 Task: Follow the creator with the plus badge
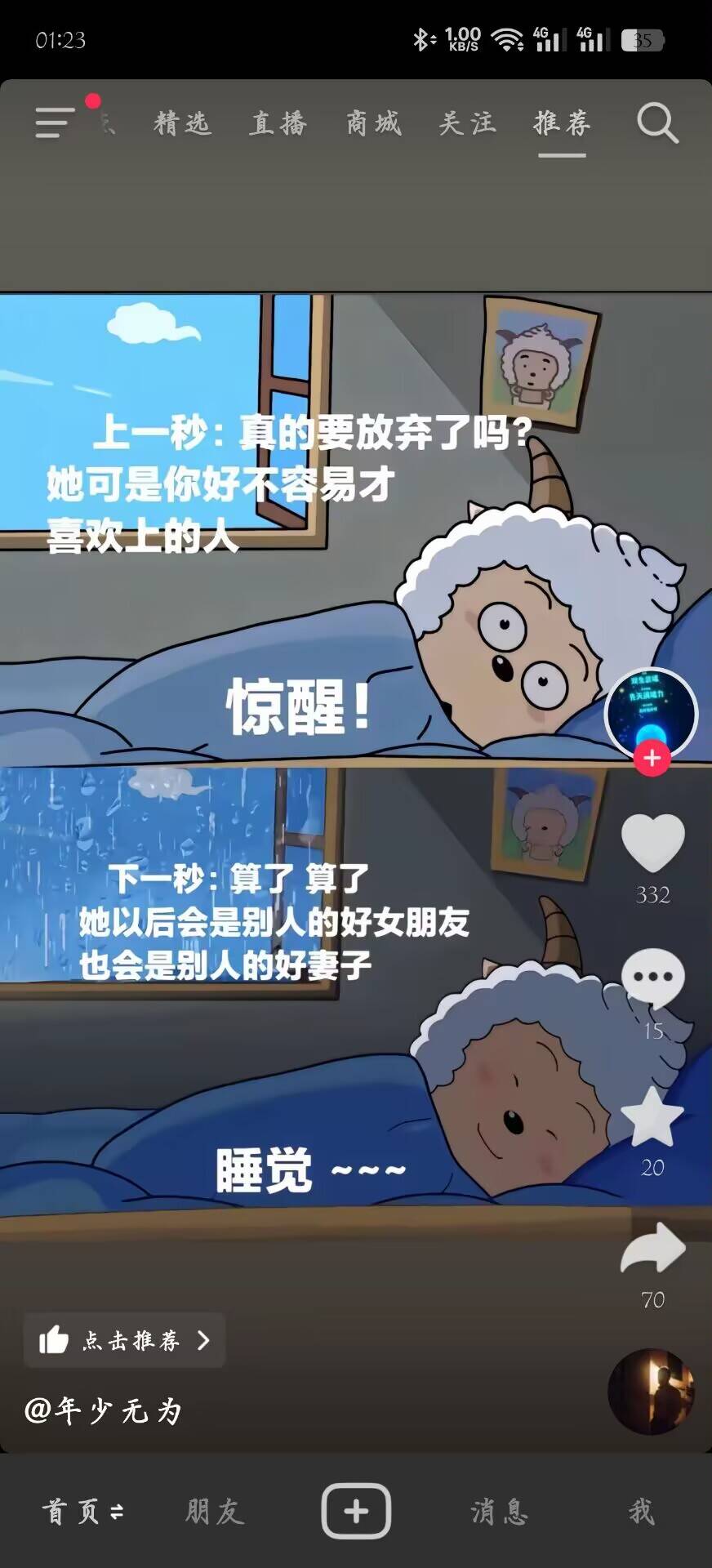point(652,759)
